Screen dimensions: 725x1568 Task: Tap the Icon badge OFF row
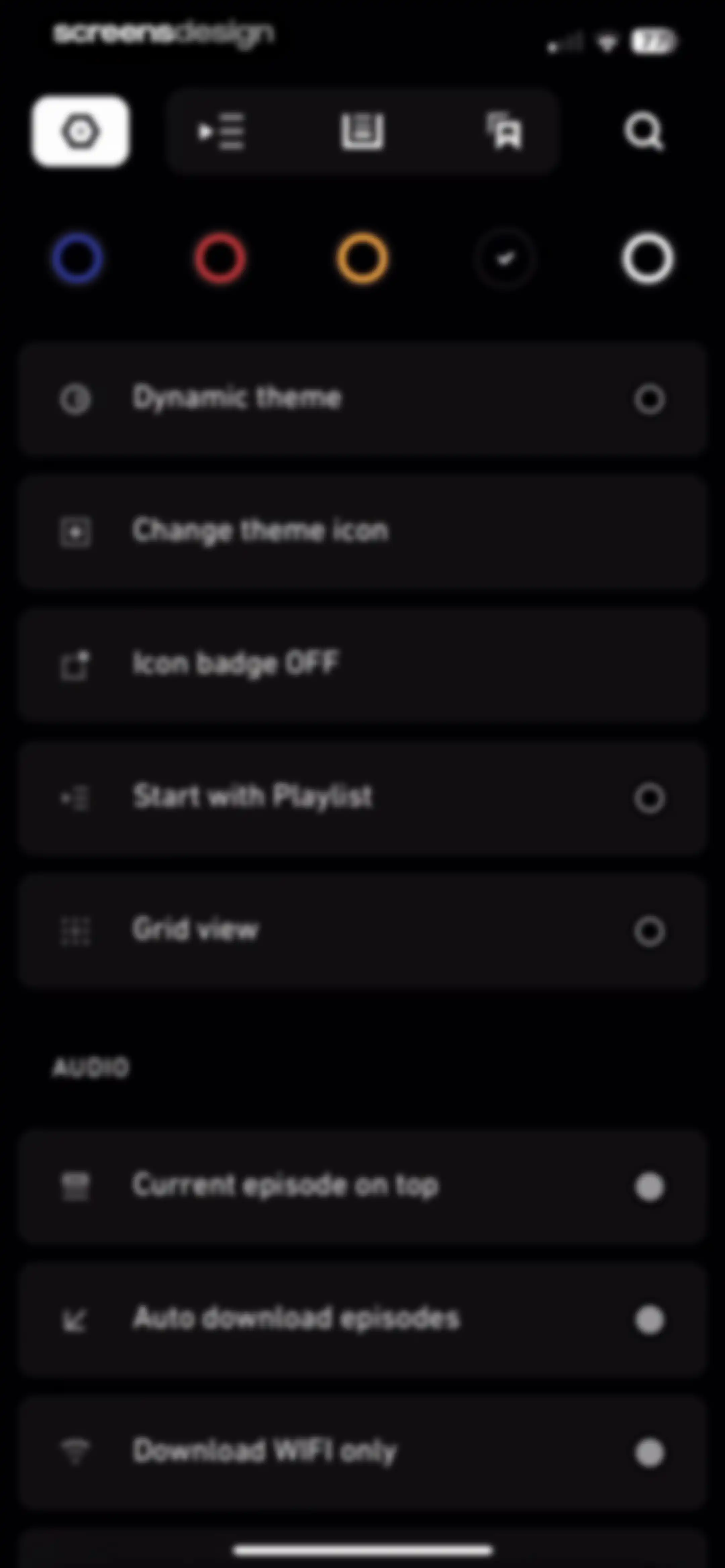click(x=363, y=664)
